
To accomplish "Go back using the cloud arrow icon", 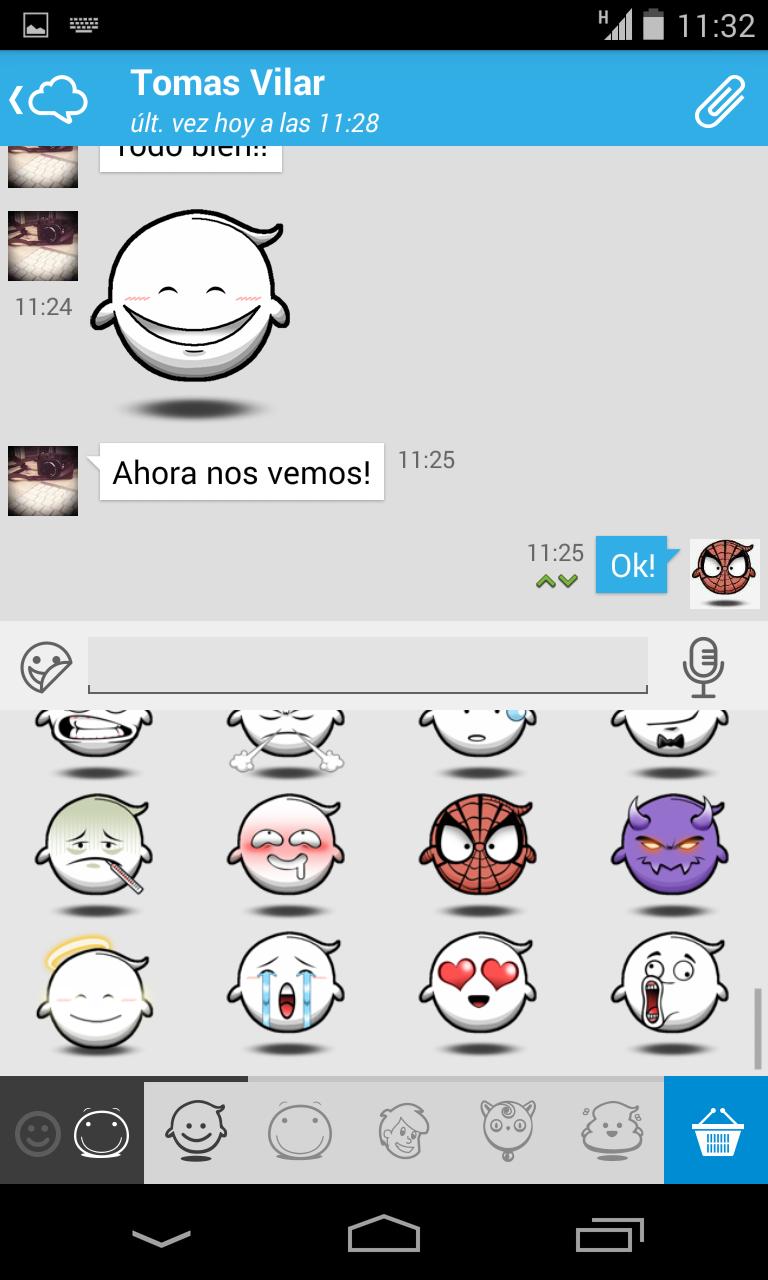I will tap(50, 99).
